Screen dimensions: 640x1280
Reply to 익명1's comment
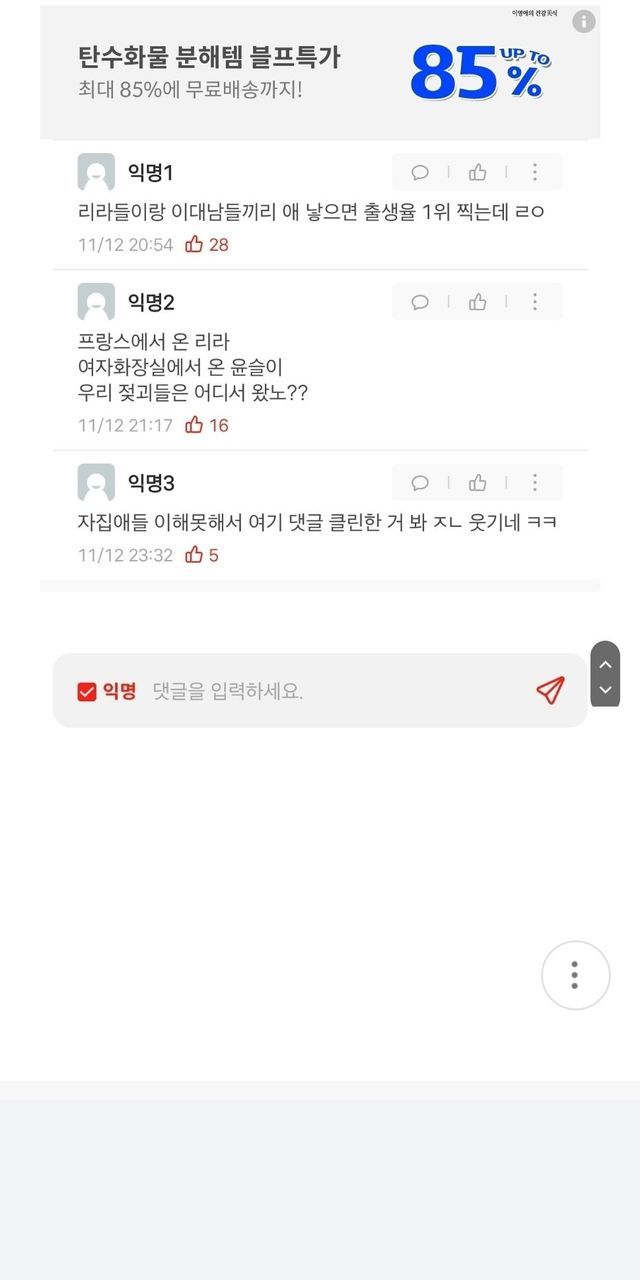point(420,172)
